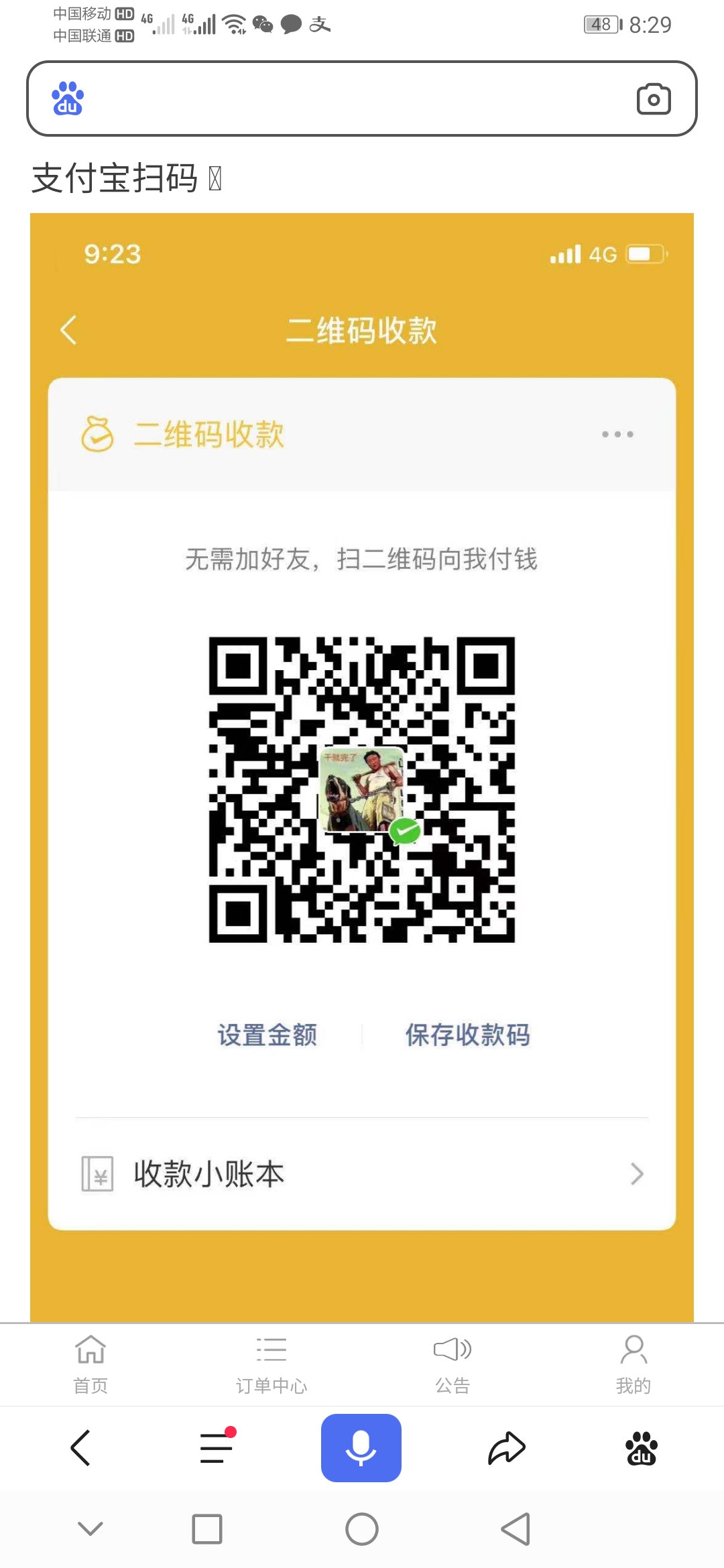Go back using the browser toolbar arrow
Image resolution: width=724 pixels, height=1568 pixels.
click(x=80, y=1448)
